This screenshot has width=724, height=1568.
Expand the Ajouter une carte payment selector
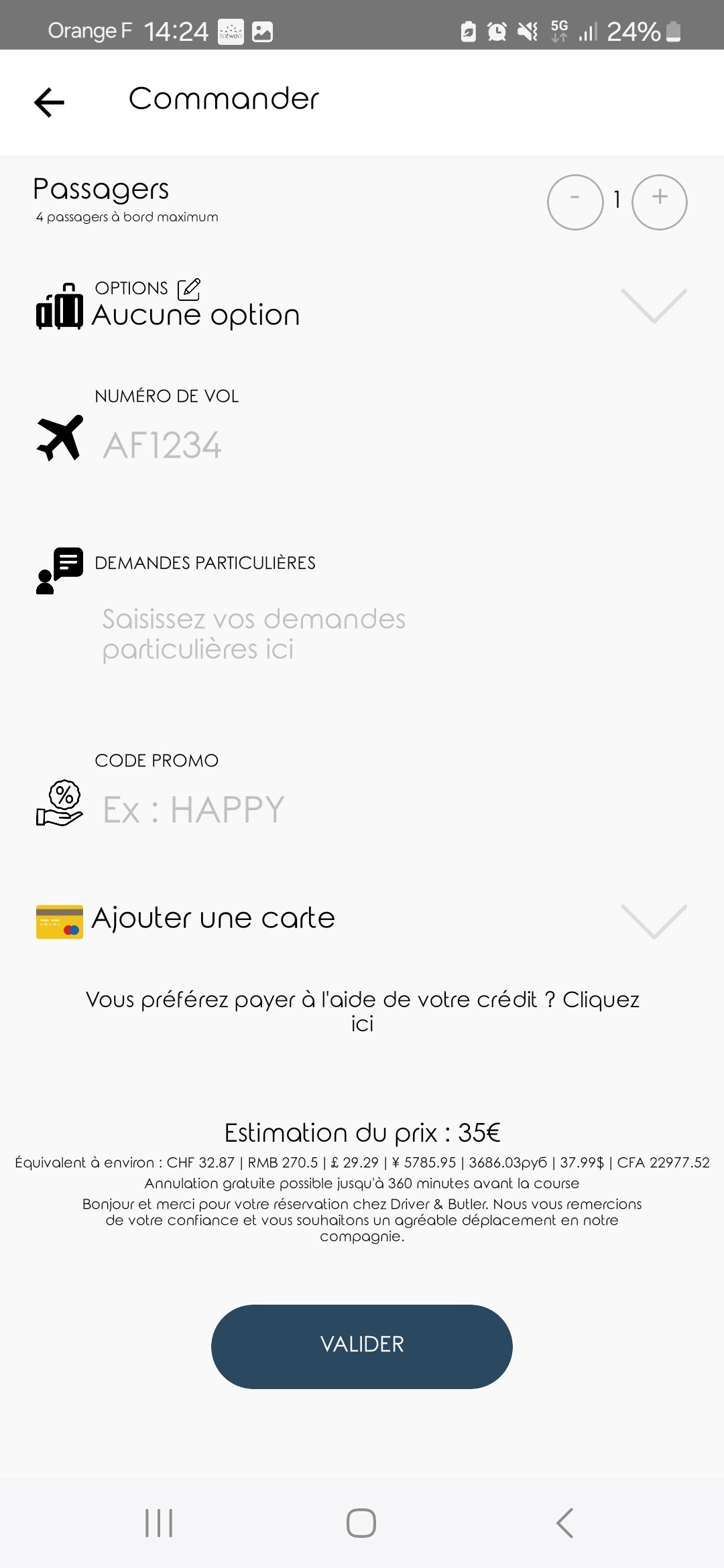[x=654, y=921]
